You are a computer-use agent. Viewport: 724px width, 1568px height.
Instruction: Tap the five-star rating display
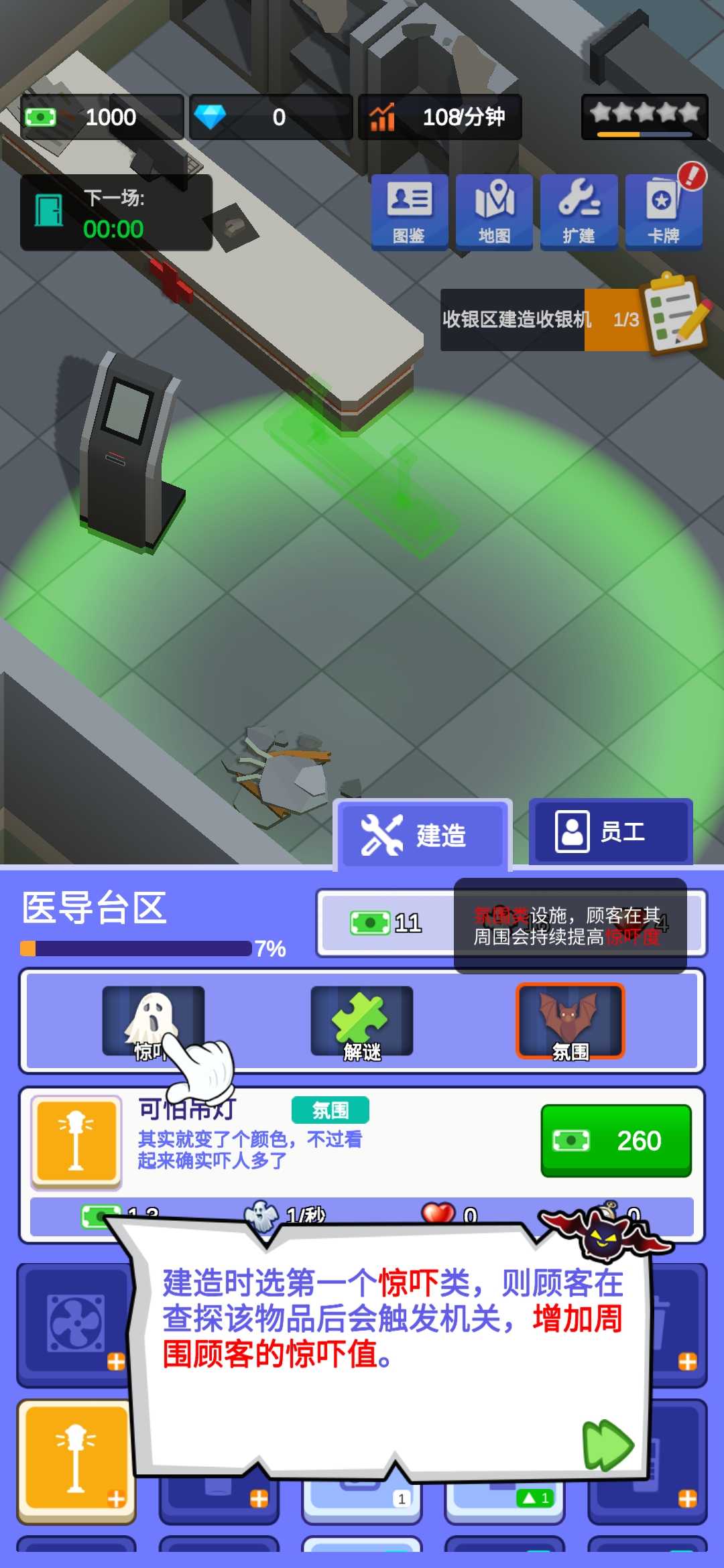[644, 116]
